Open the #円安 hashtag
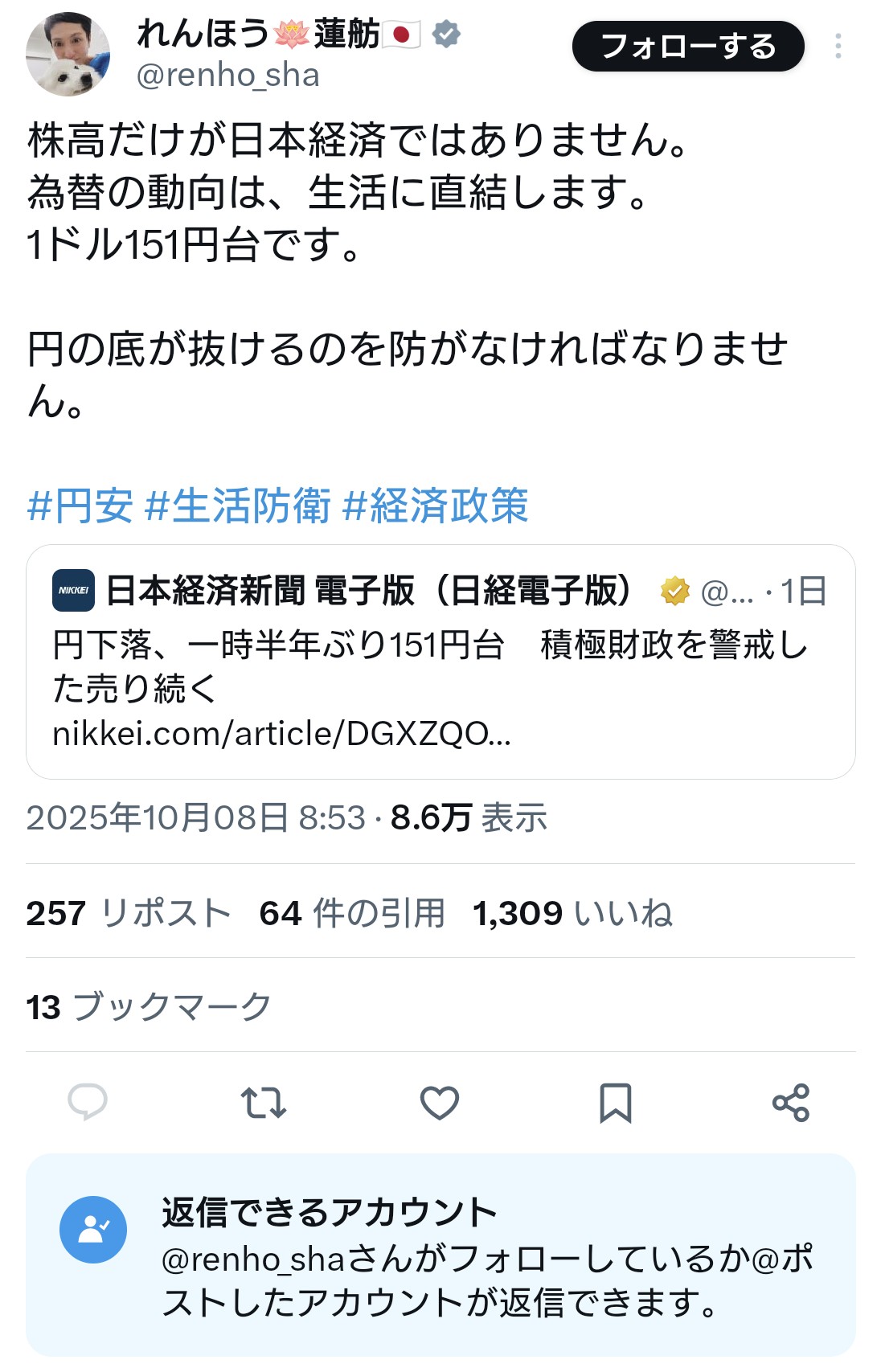 point(80,506)
